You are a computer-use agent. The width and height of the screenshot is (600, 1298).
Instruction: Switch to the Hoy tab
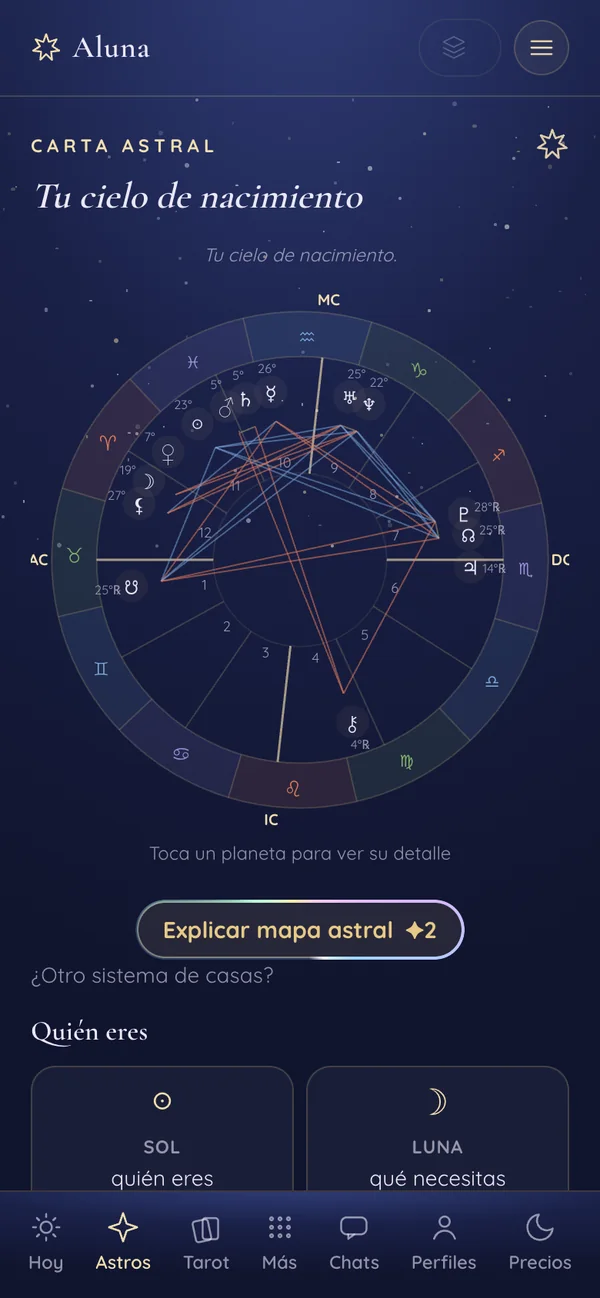[x=45, y=1243]
